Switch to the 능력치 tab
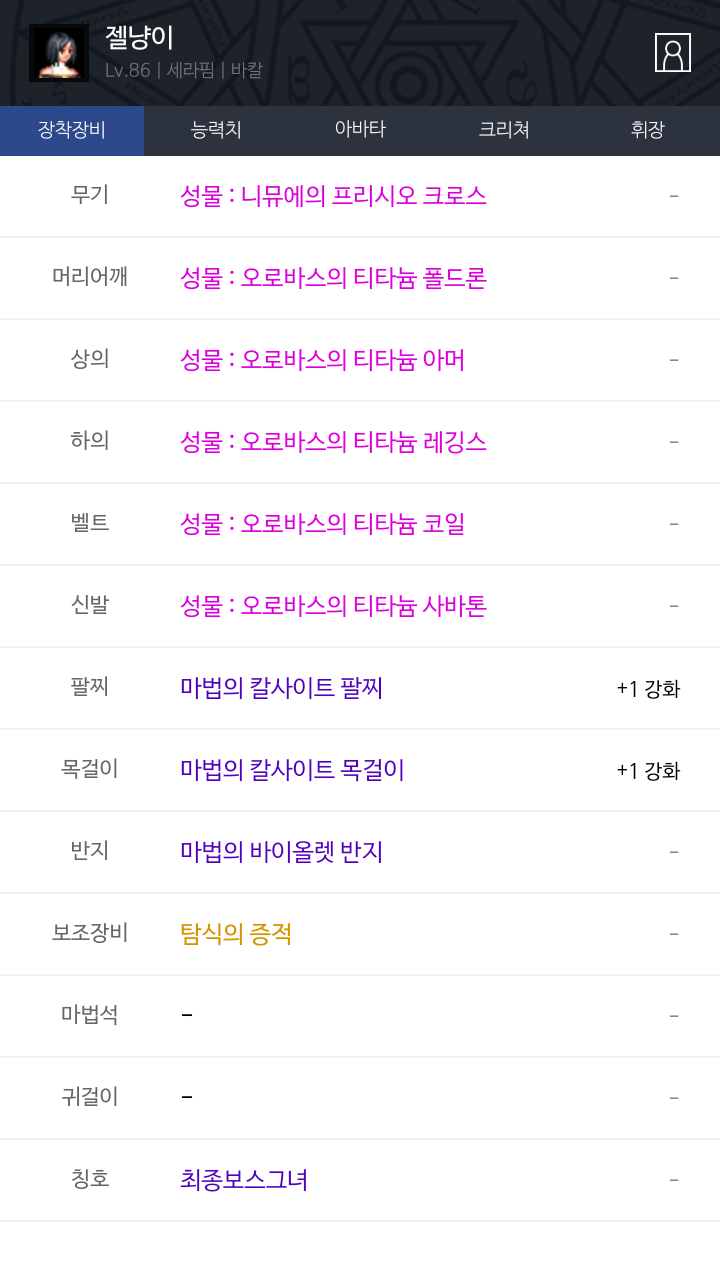Image resolution: width=720 pixels, height=1280 pixels. pyautogui.click(x=216, y=130)
